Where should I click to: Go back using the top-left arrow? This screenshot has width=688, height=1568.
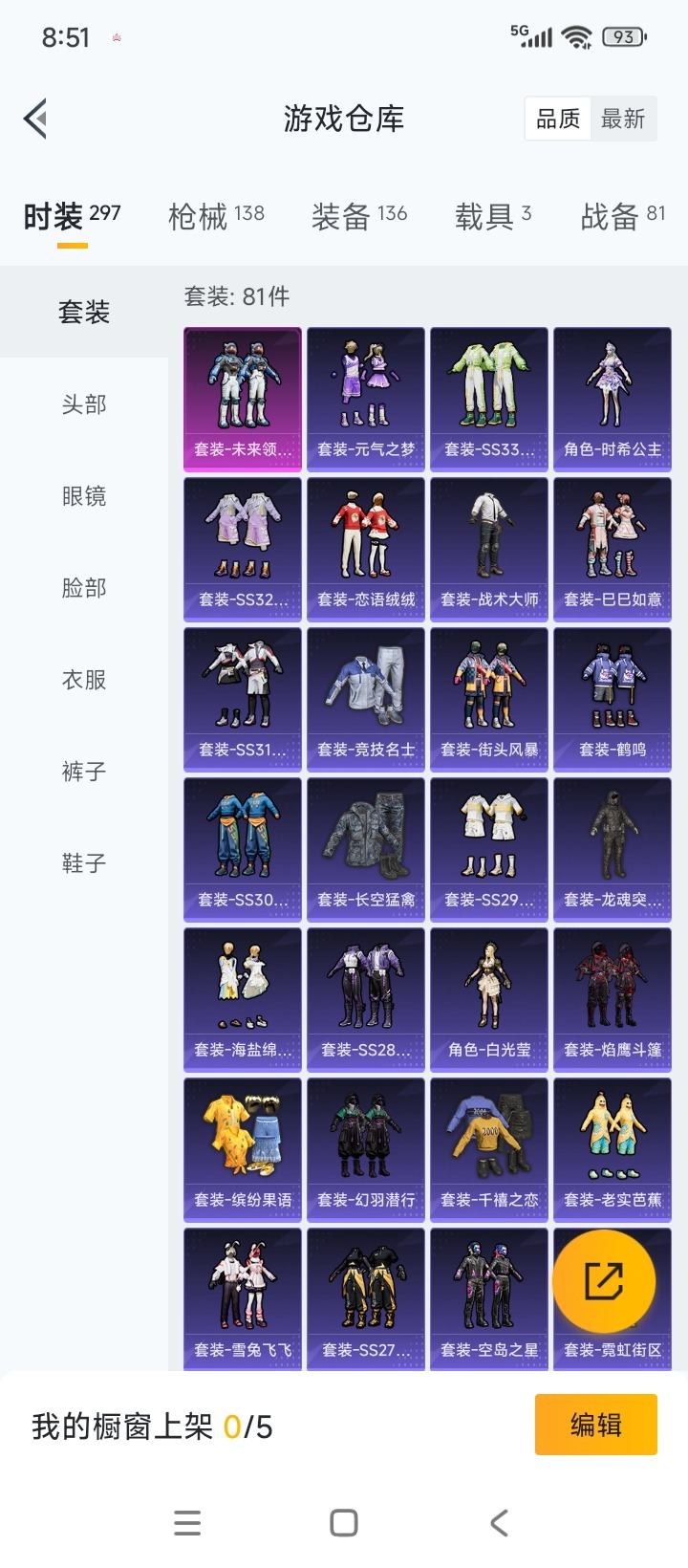point(36,120)
